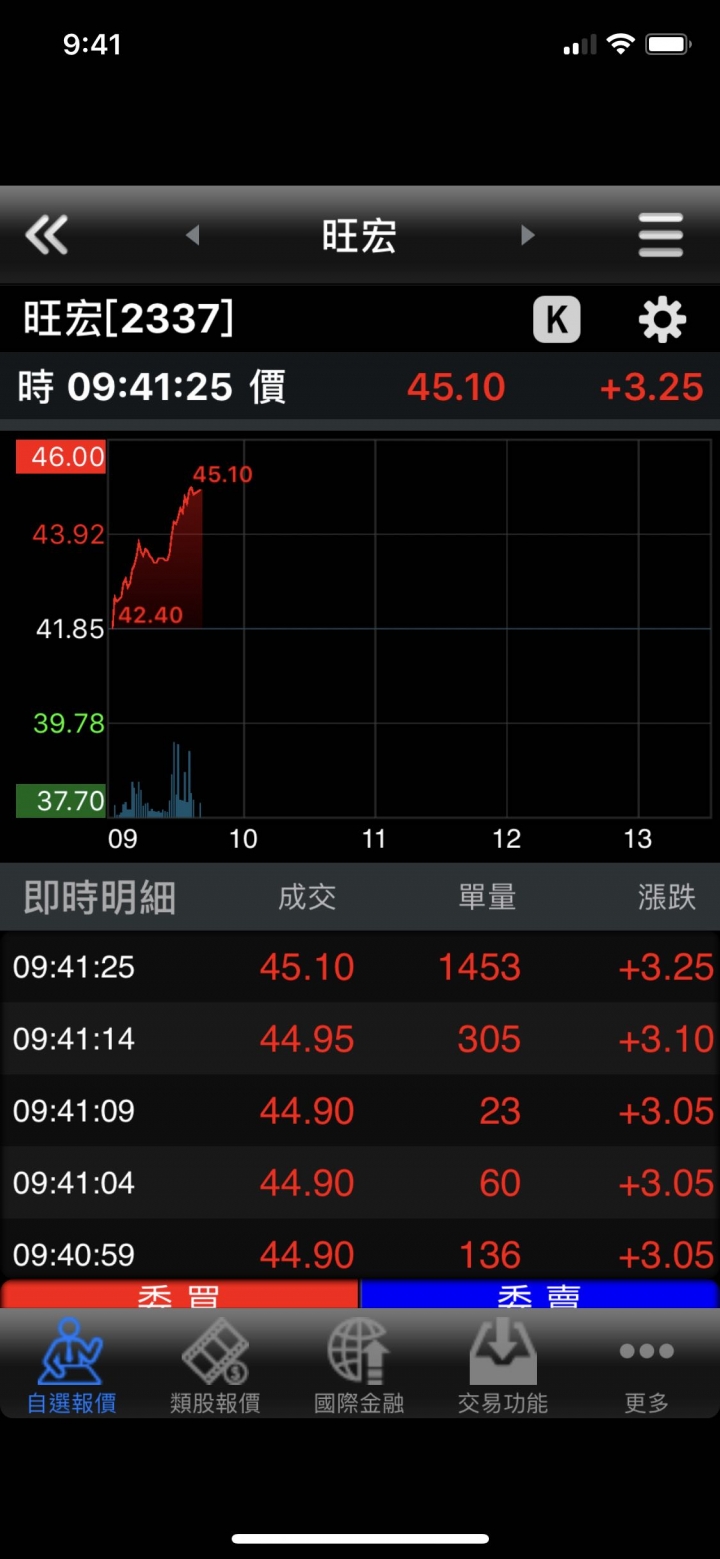Open the 交易功能 tab

tap(503, 1365)
